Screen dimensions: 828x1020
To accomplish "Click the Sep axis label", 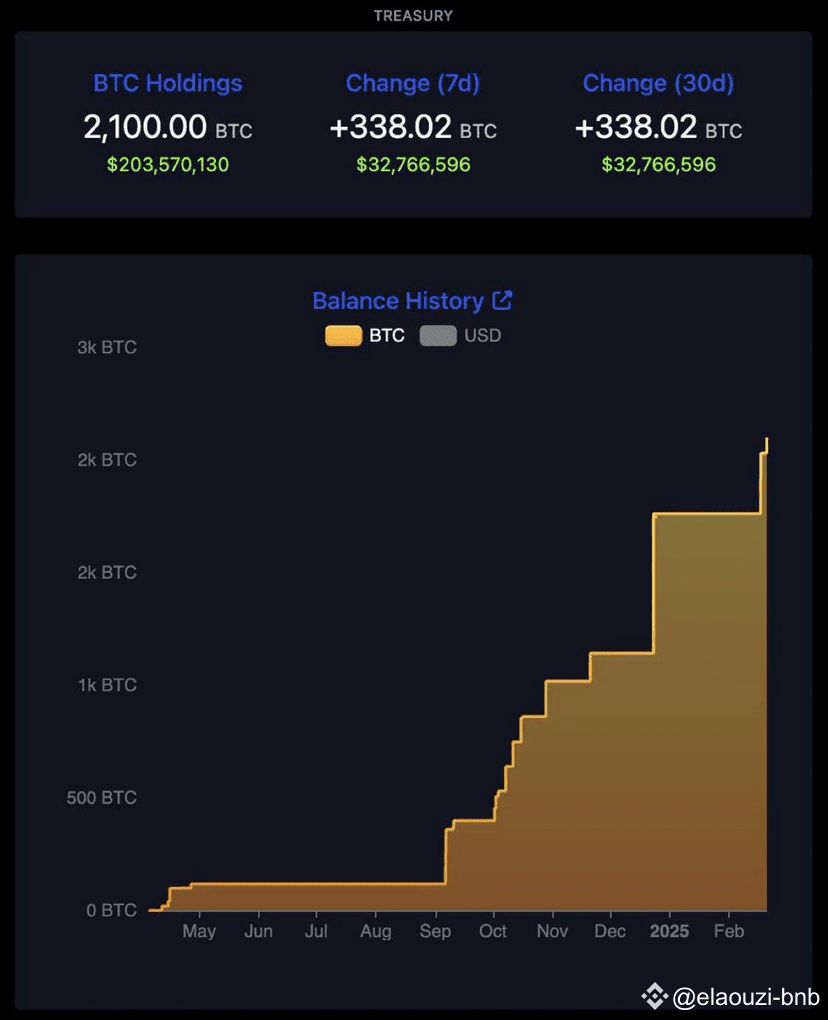I will pyautogui.click(x=435, y=931).
